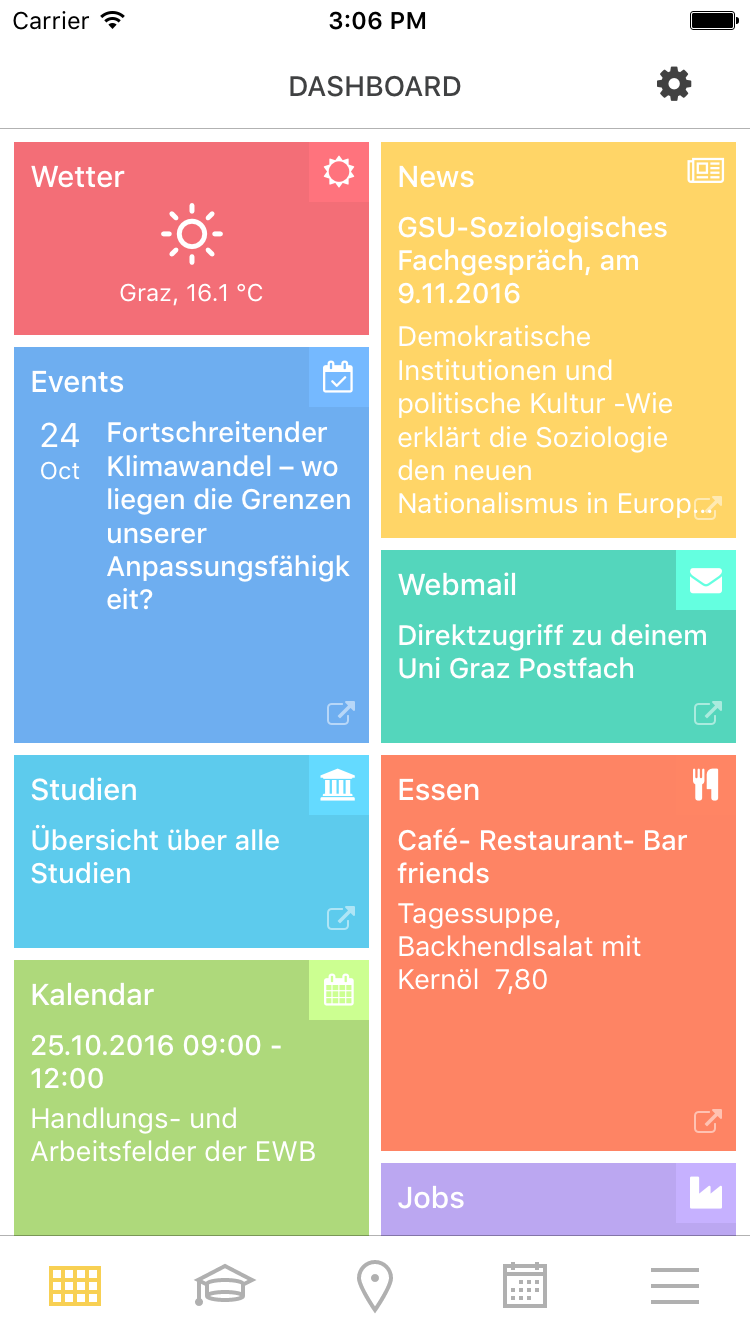
Task: Open the Essen menu card
Action: point(558,952)
